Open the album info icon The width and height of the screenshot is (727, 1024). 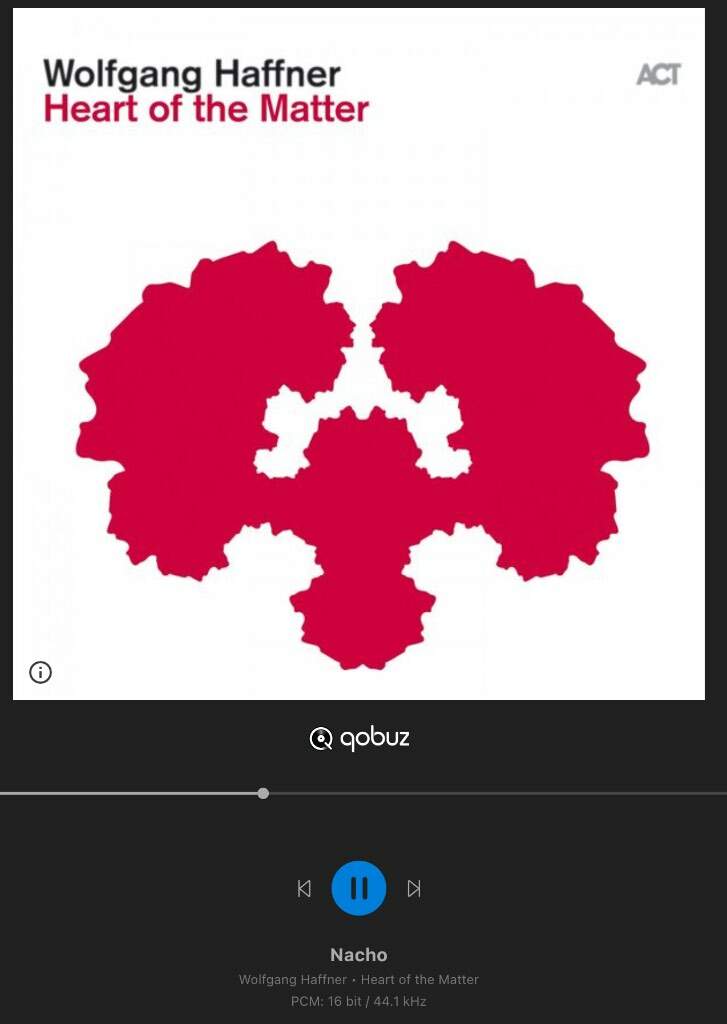[40, 672]
